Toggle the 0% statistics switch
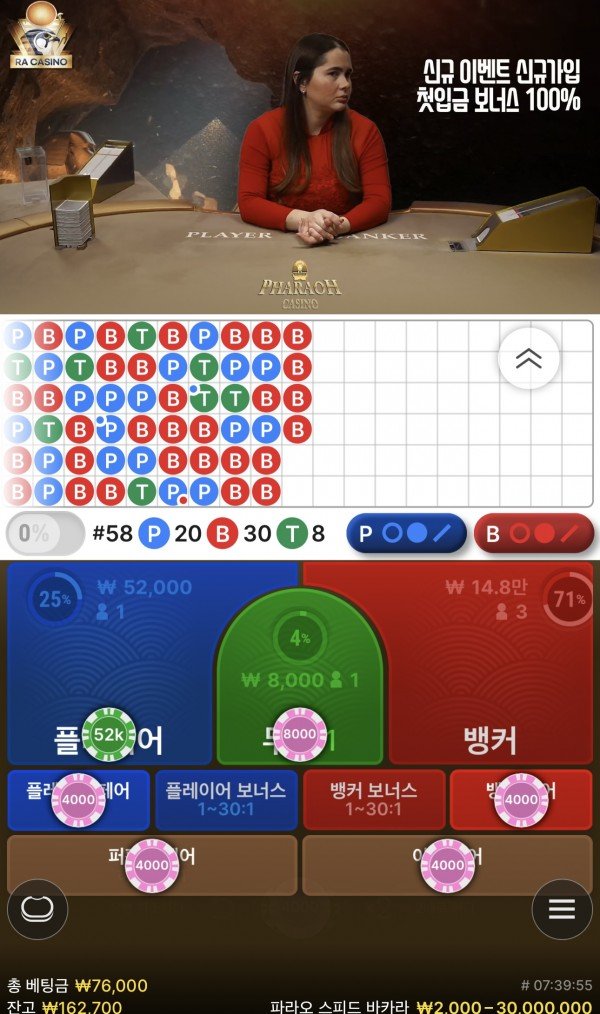 point(45,533)
